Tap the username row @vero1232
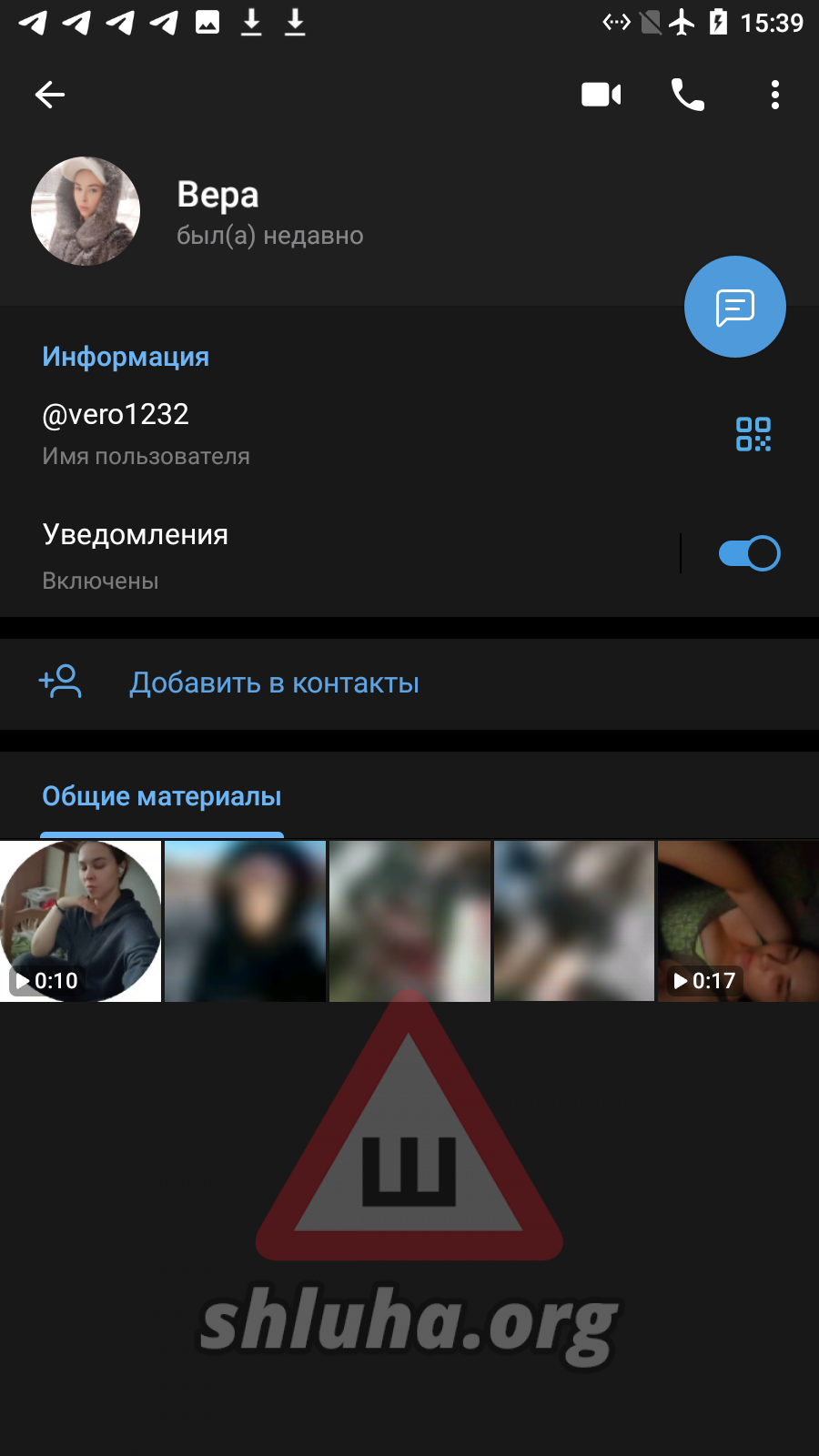This screenshot has width=819, height=1456. point(273,432)
